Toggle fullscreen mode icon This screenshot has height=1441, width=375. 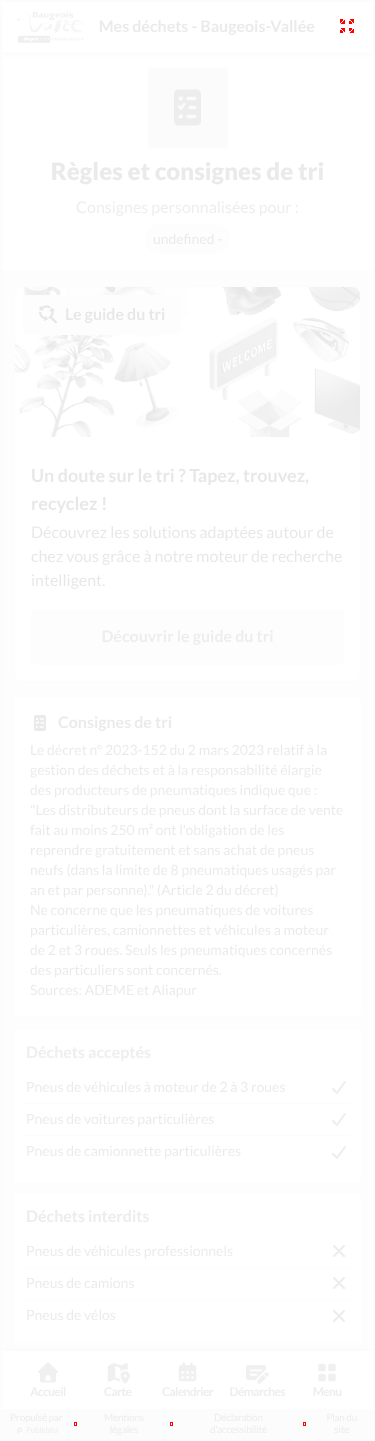pos(347,26)
